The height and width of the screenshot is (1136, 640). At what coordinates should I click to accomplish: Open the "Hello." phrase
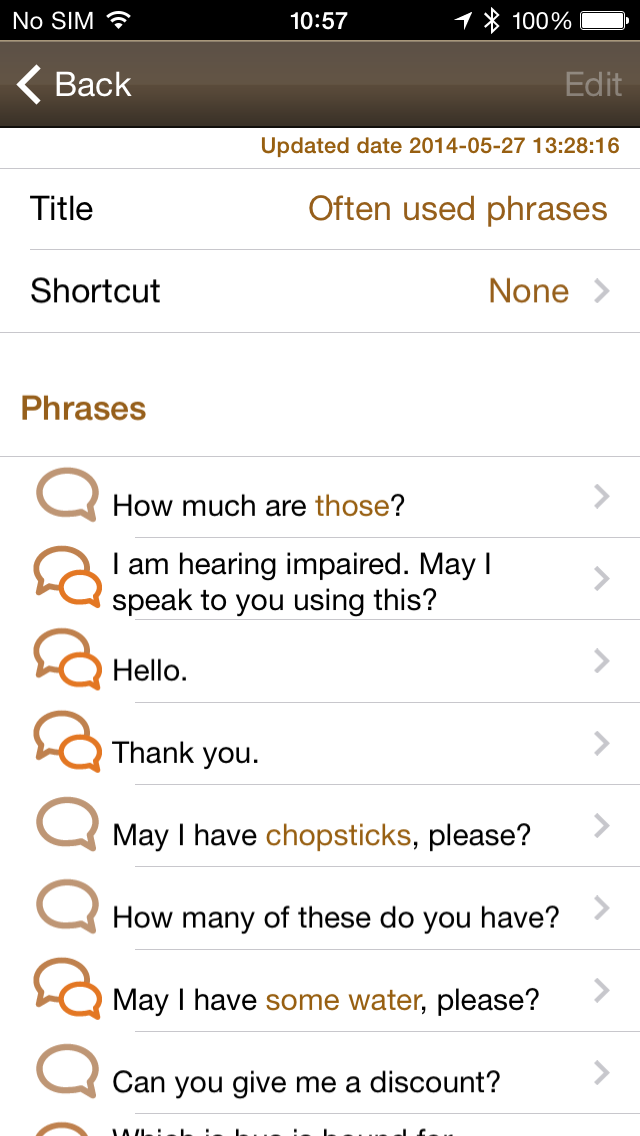click(320, 661)
